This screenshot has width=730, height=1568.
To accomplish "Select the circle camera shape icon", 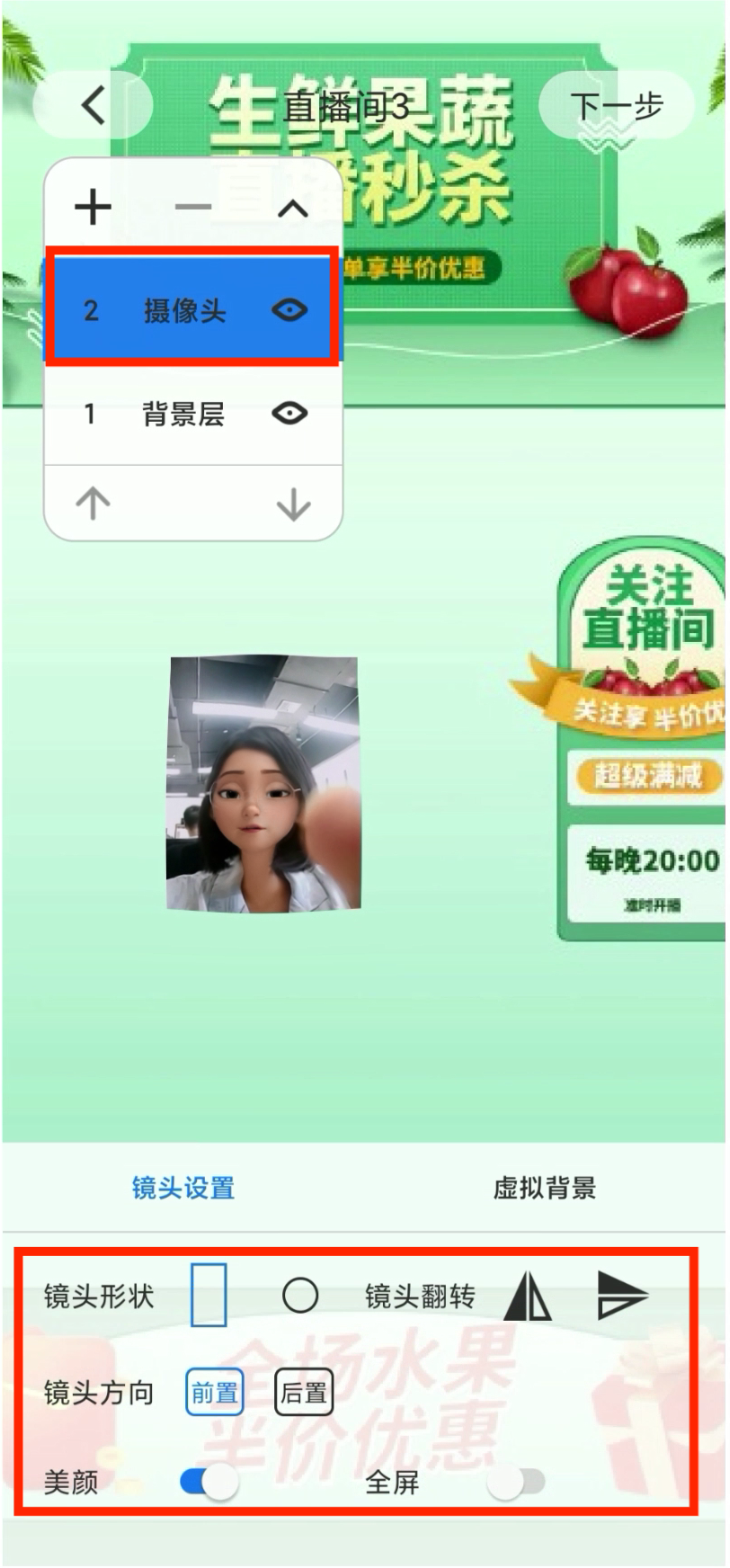I will 301,1292.
